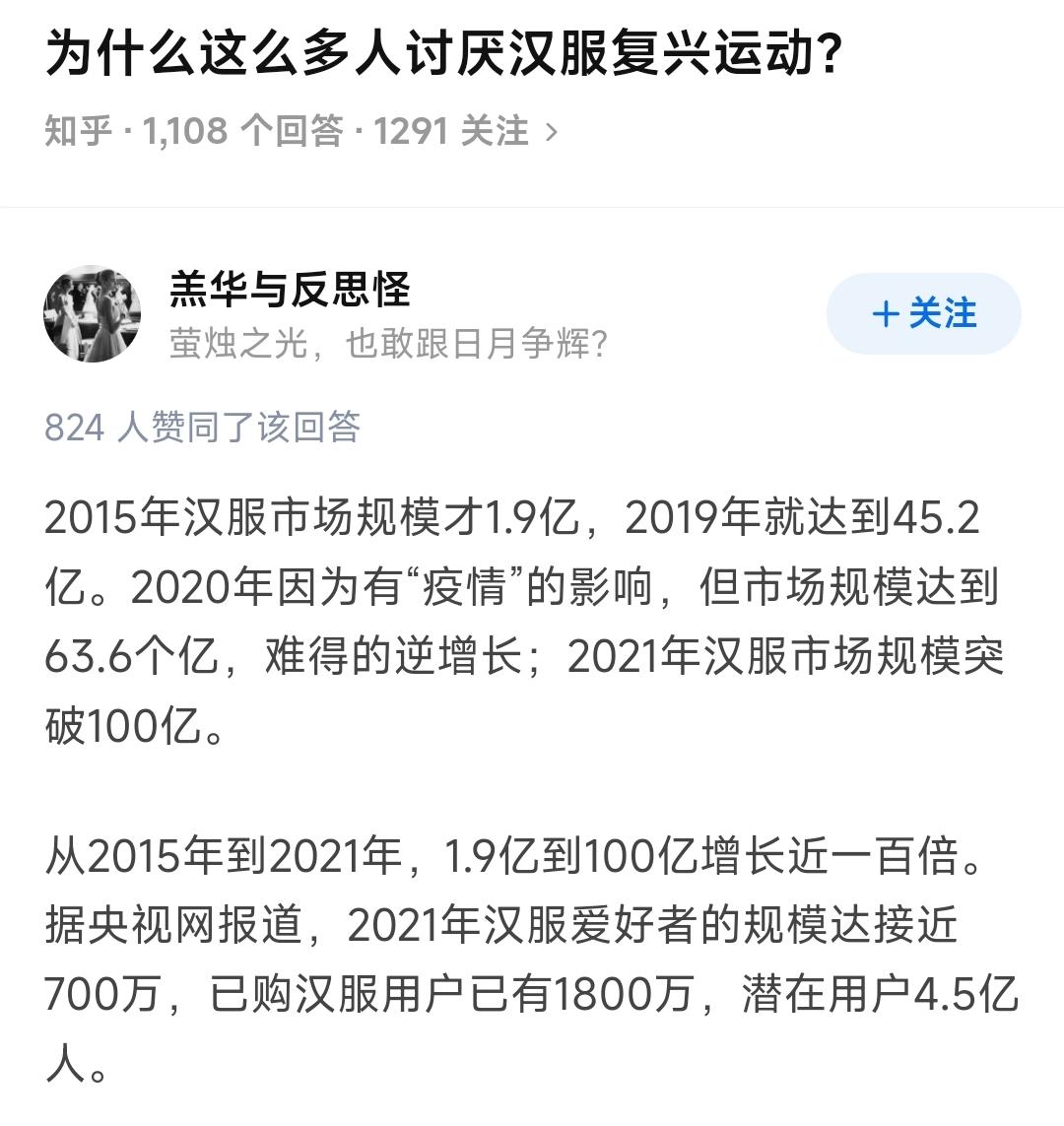Tap the author name 羔华与反思怪

(290, 290)
